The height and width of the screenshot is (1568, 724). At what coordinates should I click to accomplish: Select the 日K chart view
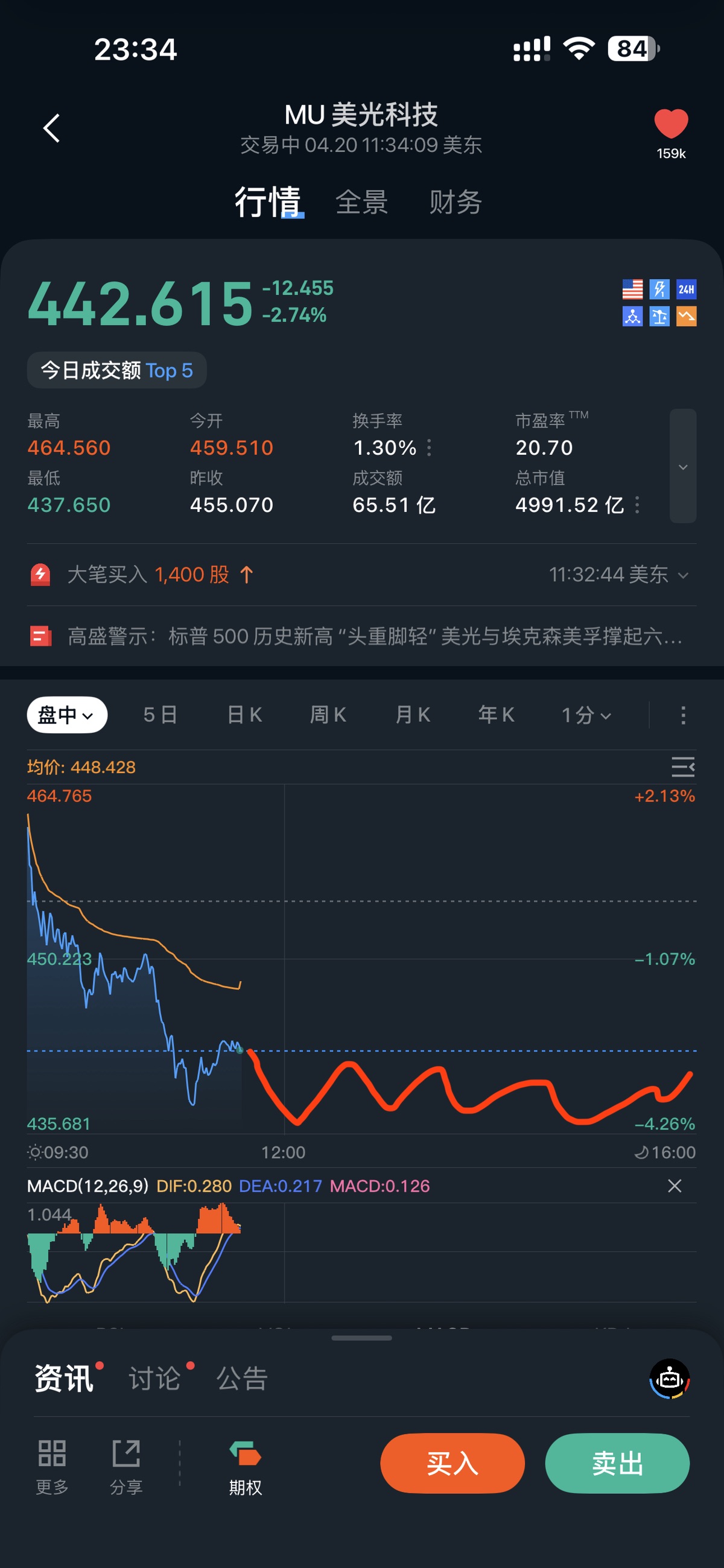pyautogui.click(x=244, y=715)
